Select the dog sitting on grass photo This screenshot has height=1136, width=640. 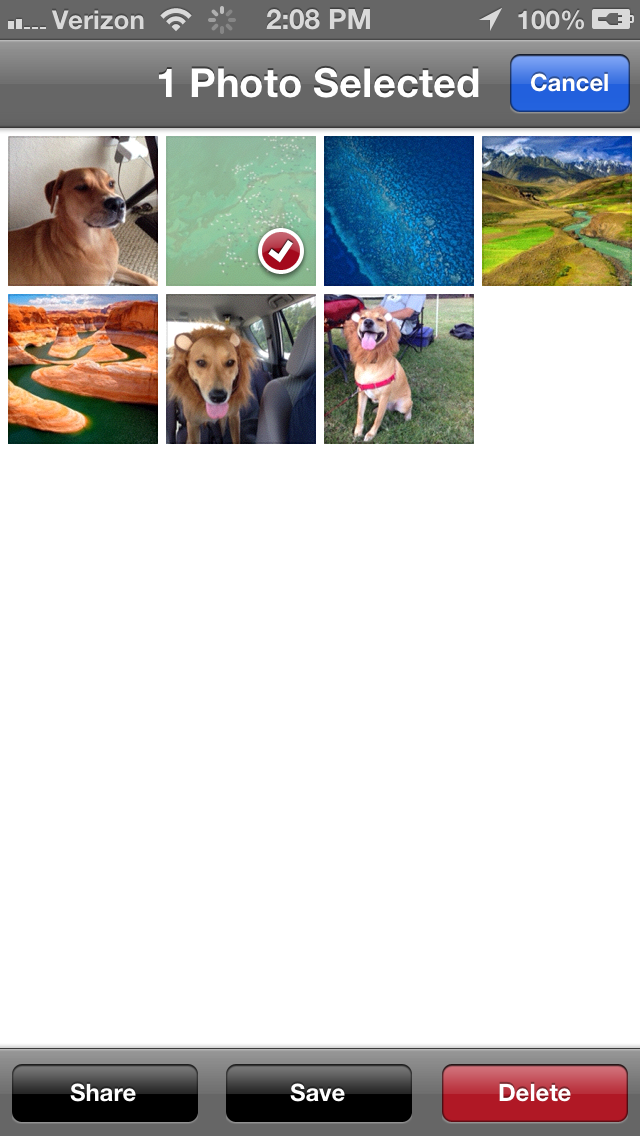[399, 369]
